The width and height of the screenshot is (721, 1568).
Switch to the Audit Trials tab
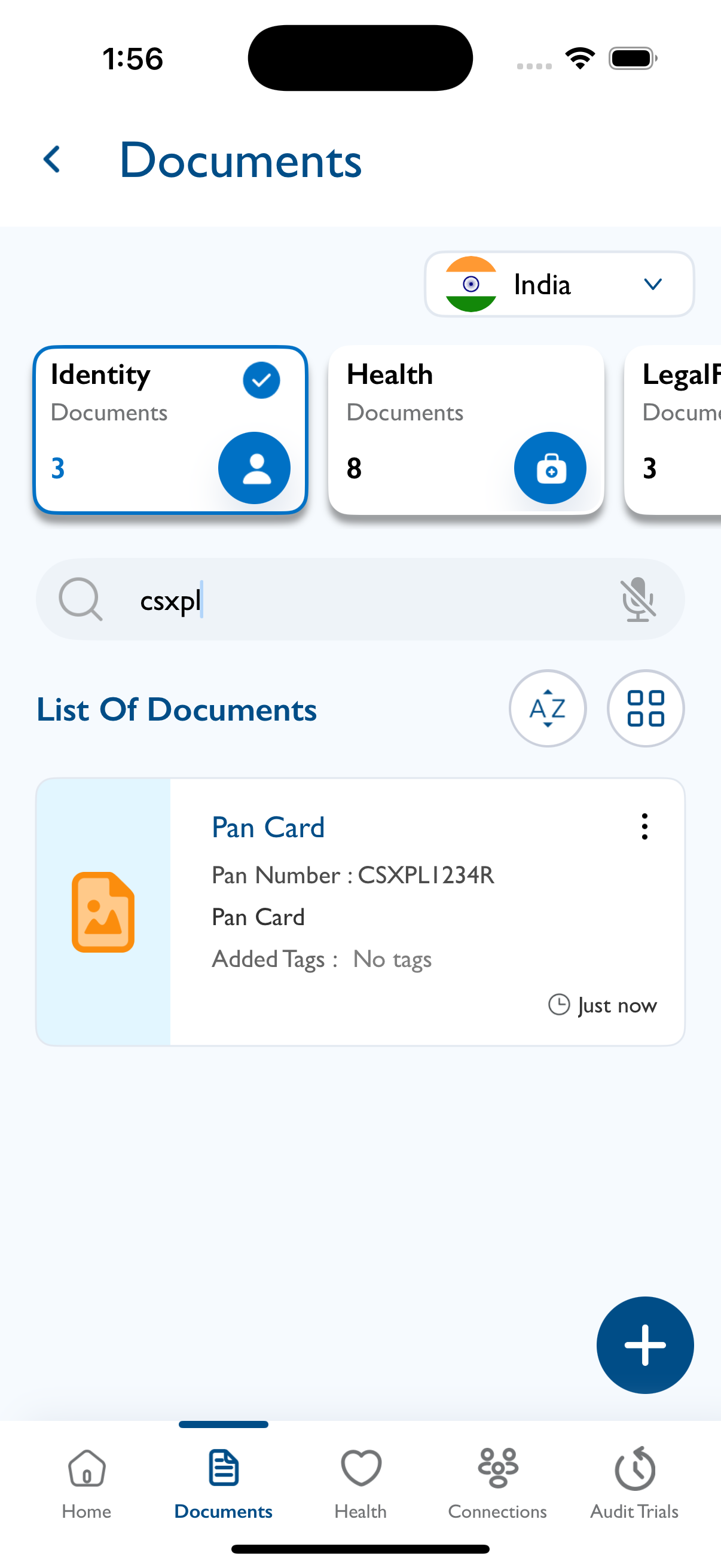point(634,1484)
